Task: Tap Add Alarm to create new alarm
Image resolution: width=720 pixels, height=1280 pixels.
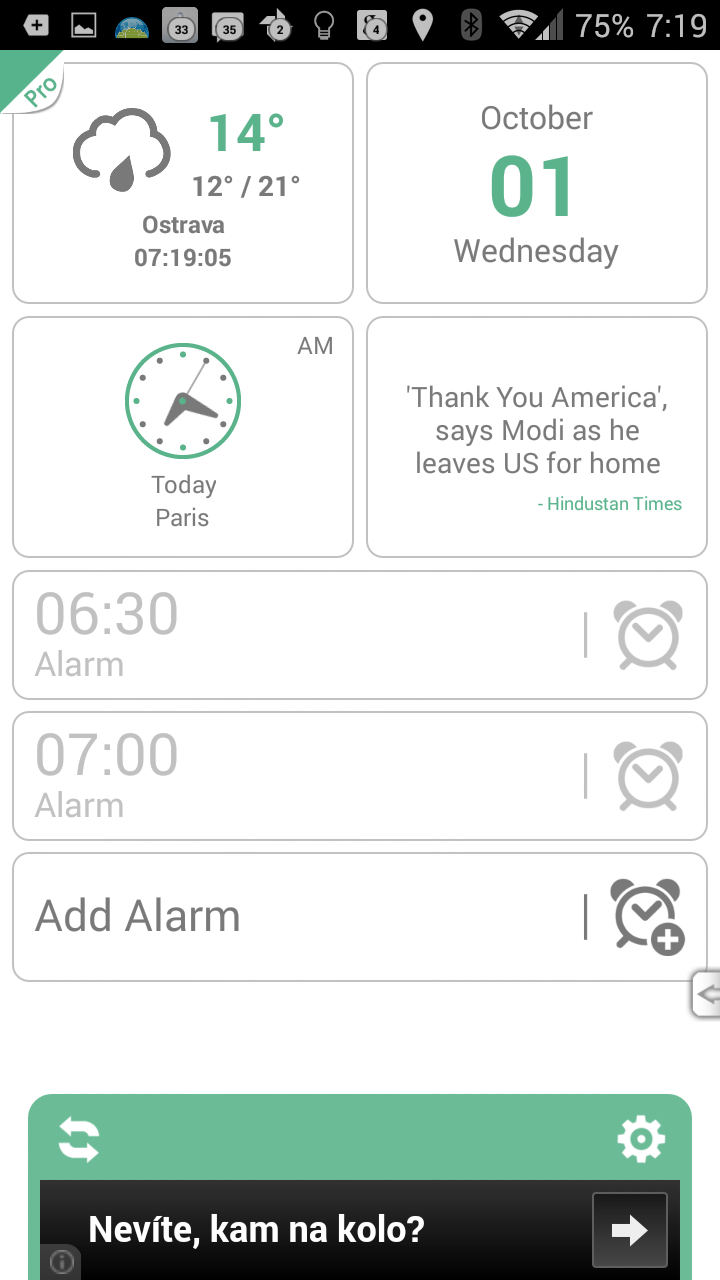Action: pyautogui.click(x=360, y=917)
